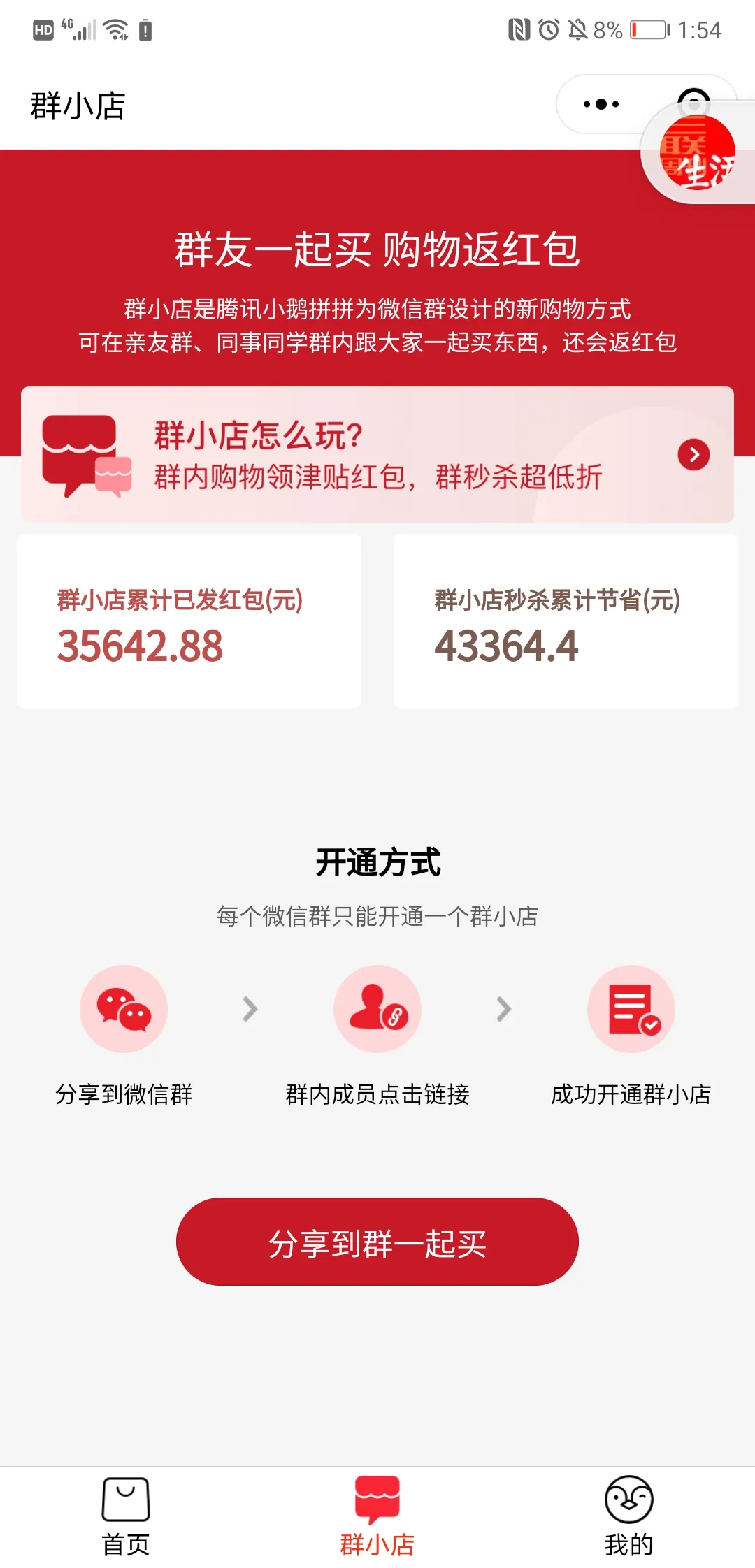Viewport: 755px width, 1568px height.
Task: Tap the floating red 联生活 badge
Action: point(698,152)
